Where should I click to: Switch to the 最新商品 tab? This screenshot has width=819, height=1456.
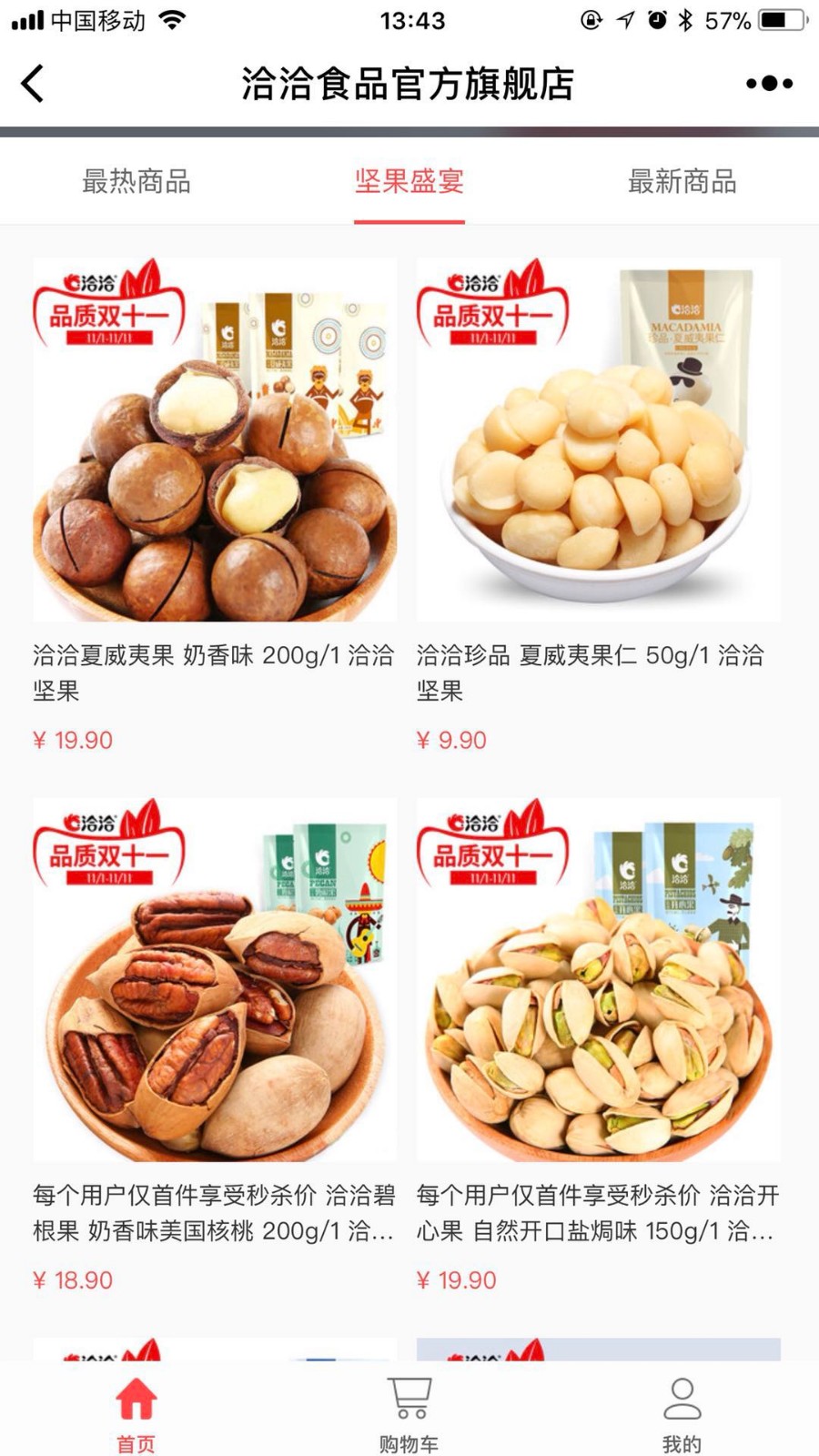click(682, 181)
